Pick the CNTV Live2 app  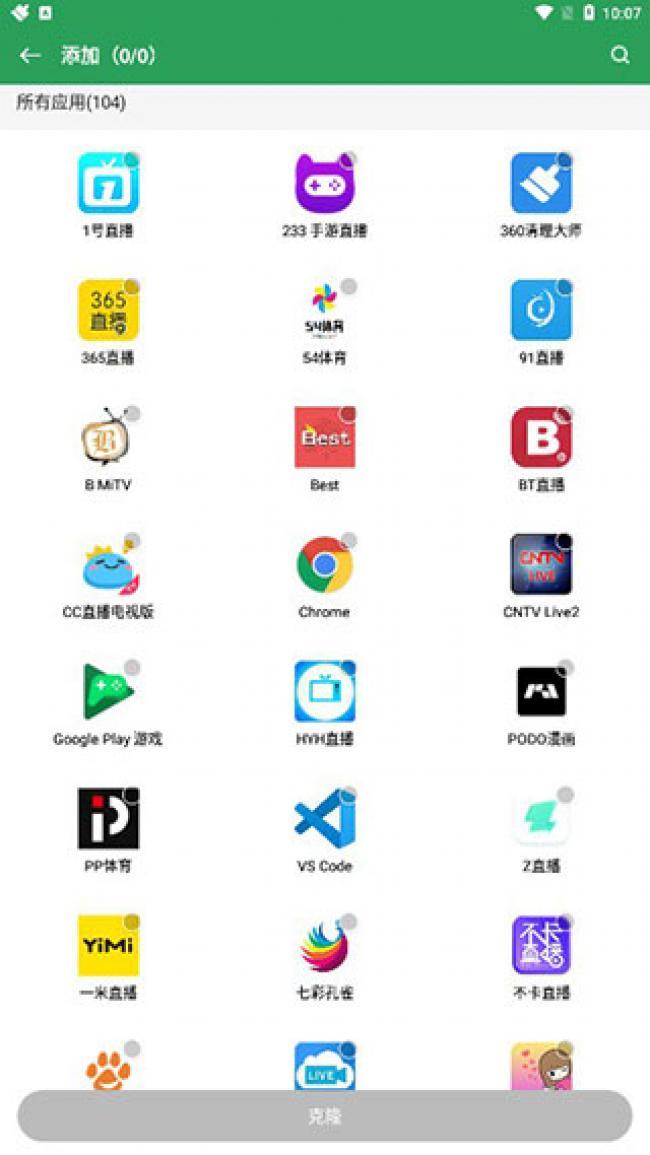541,565
